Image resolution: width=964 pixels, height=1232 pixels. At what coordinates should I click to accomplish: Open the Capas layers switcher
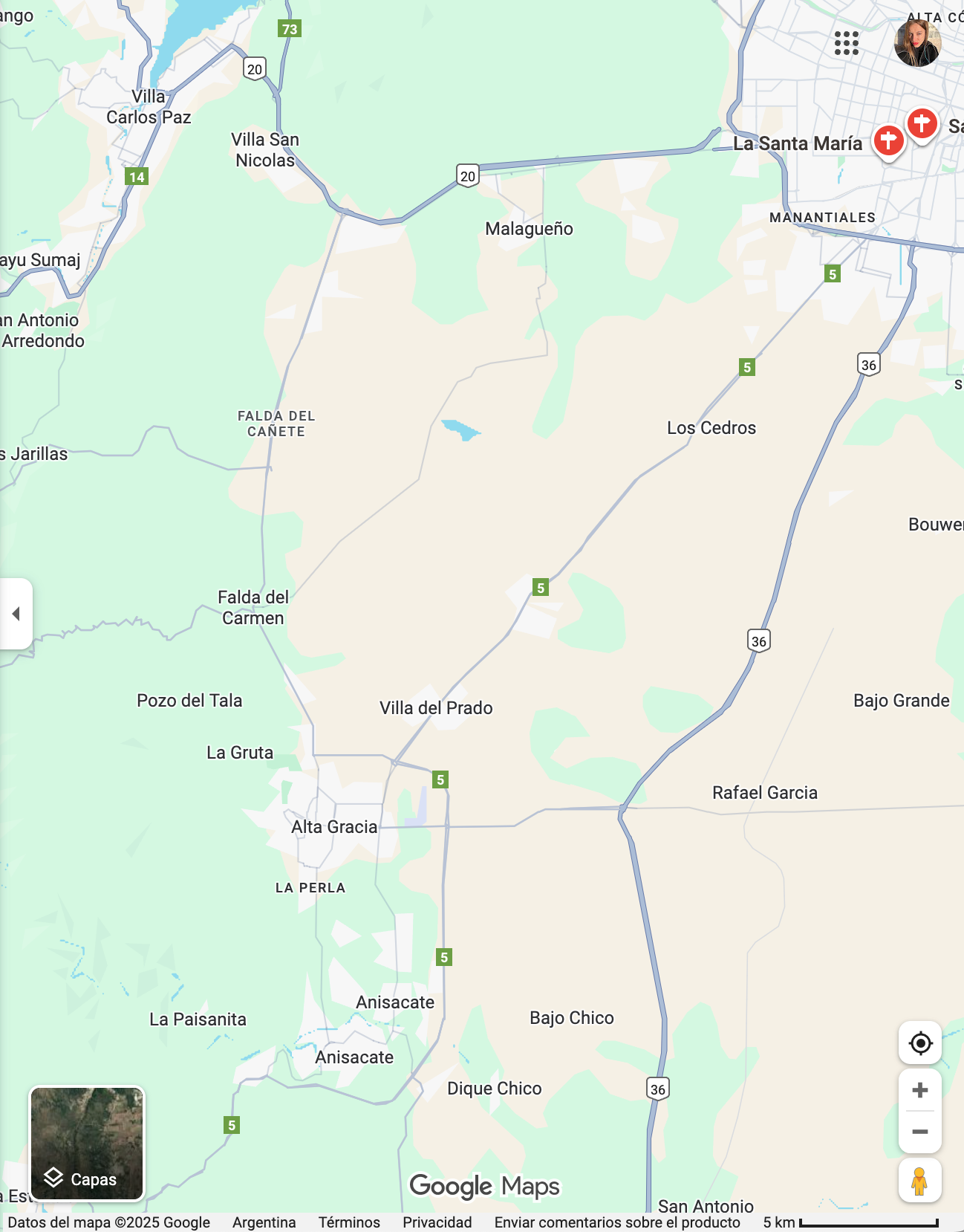pos(87,1143)
